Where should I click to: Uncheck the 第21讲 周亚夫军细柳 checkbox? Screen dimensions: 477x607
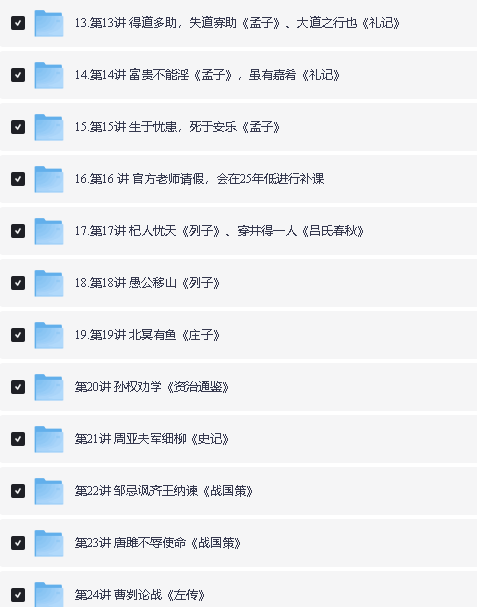point(18,439)
